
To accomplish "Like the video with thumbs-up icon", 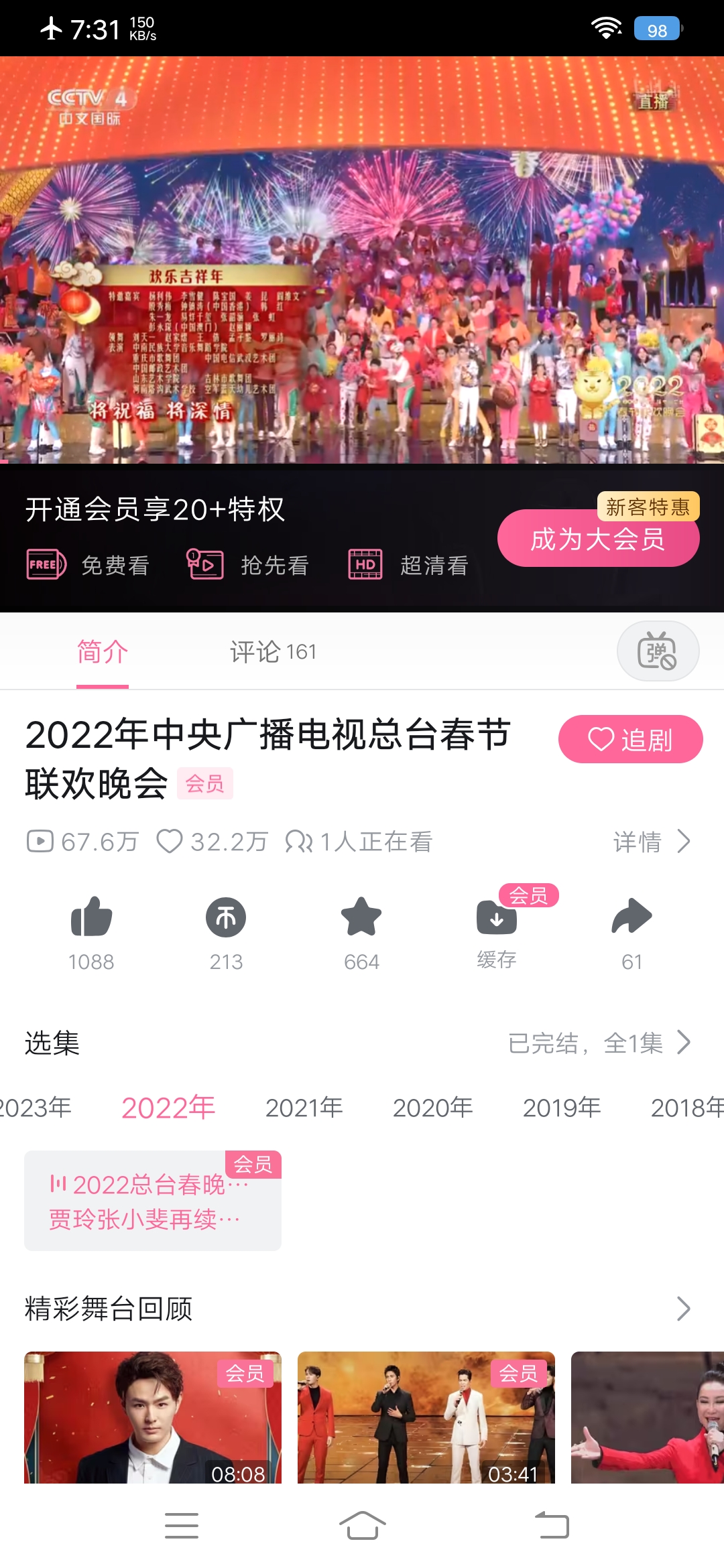I will pyautogui.click(x=91, y=917).
